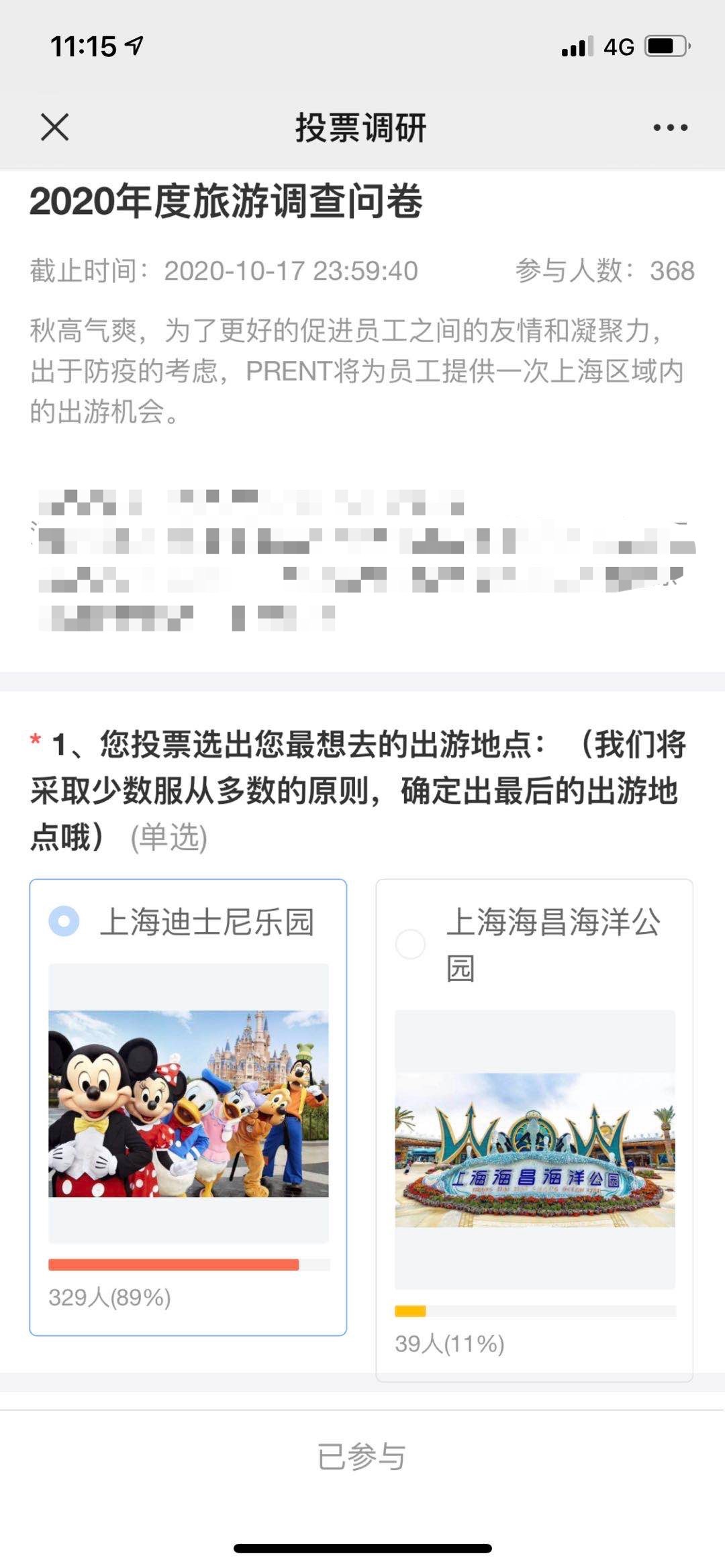View the Shanghai Disneyland photo
The height and width of the screenshot is (1568, 725).
[189, 1104]
